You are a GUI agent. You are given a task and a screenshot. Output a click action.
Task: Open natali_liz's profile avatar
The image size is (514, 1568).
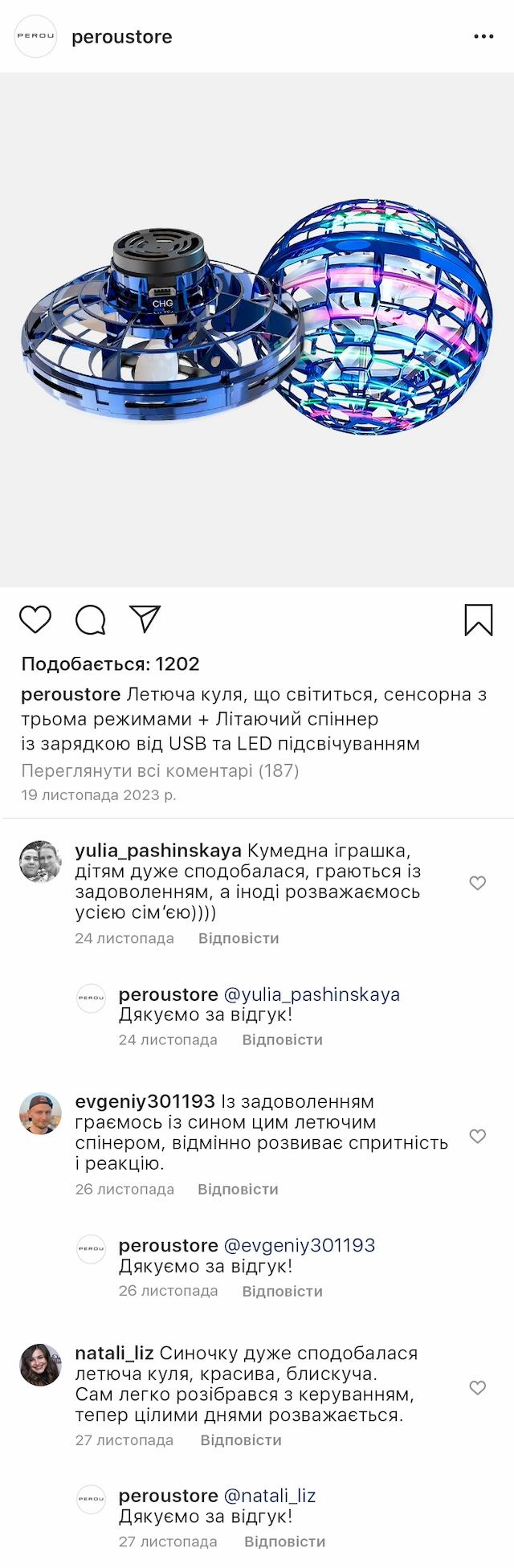(40, 1365)
